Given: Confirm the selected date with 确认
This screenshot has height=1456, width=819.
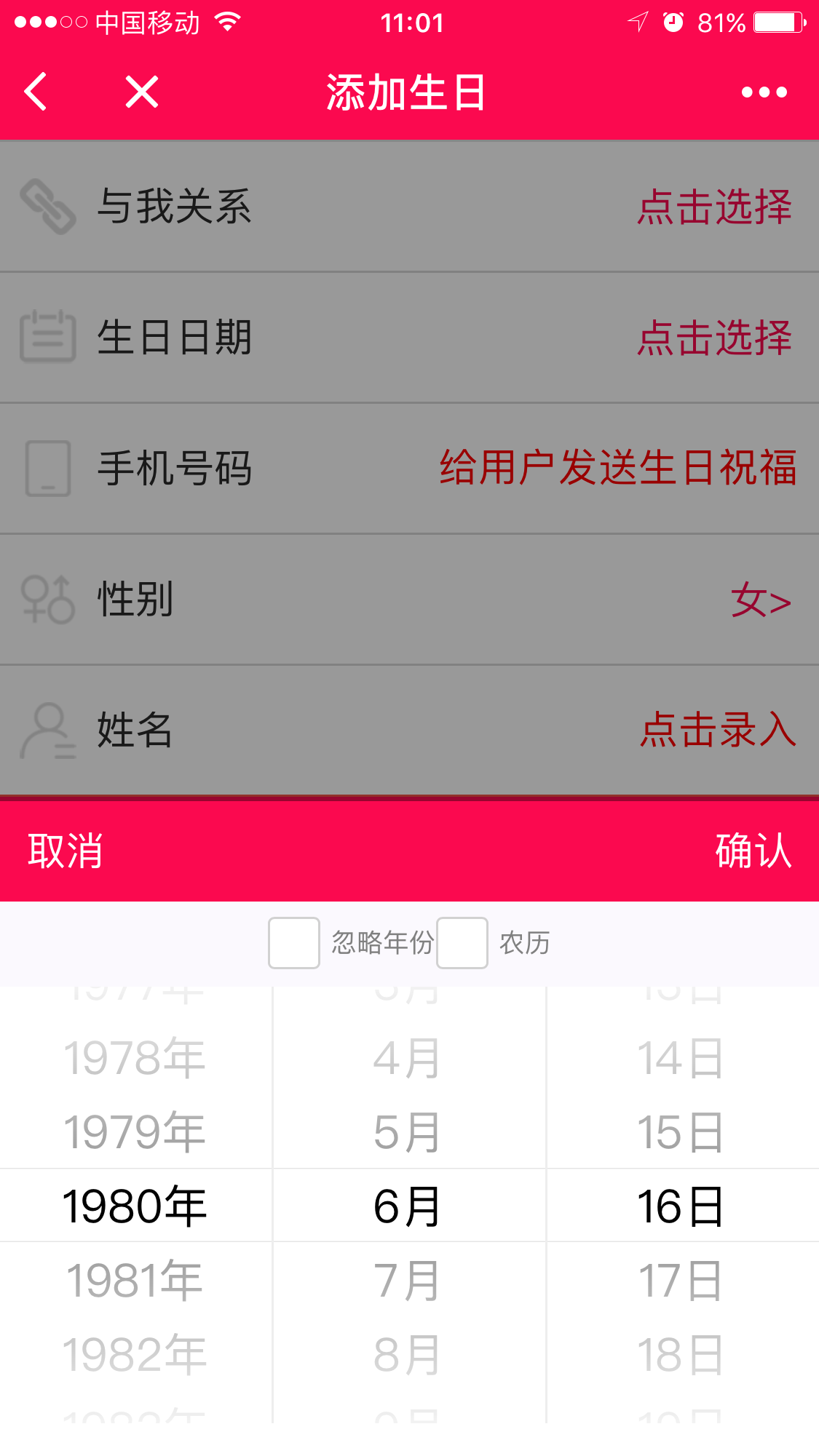Looking at the screenshot, I should (x=753, y=851).
